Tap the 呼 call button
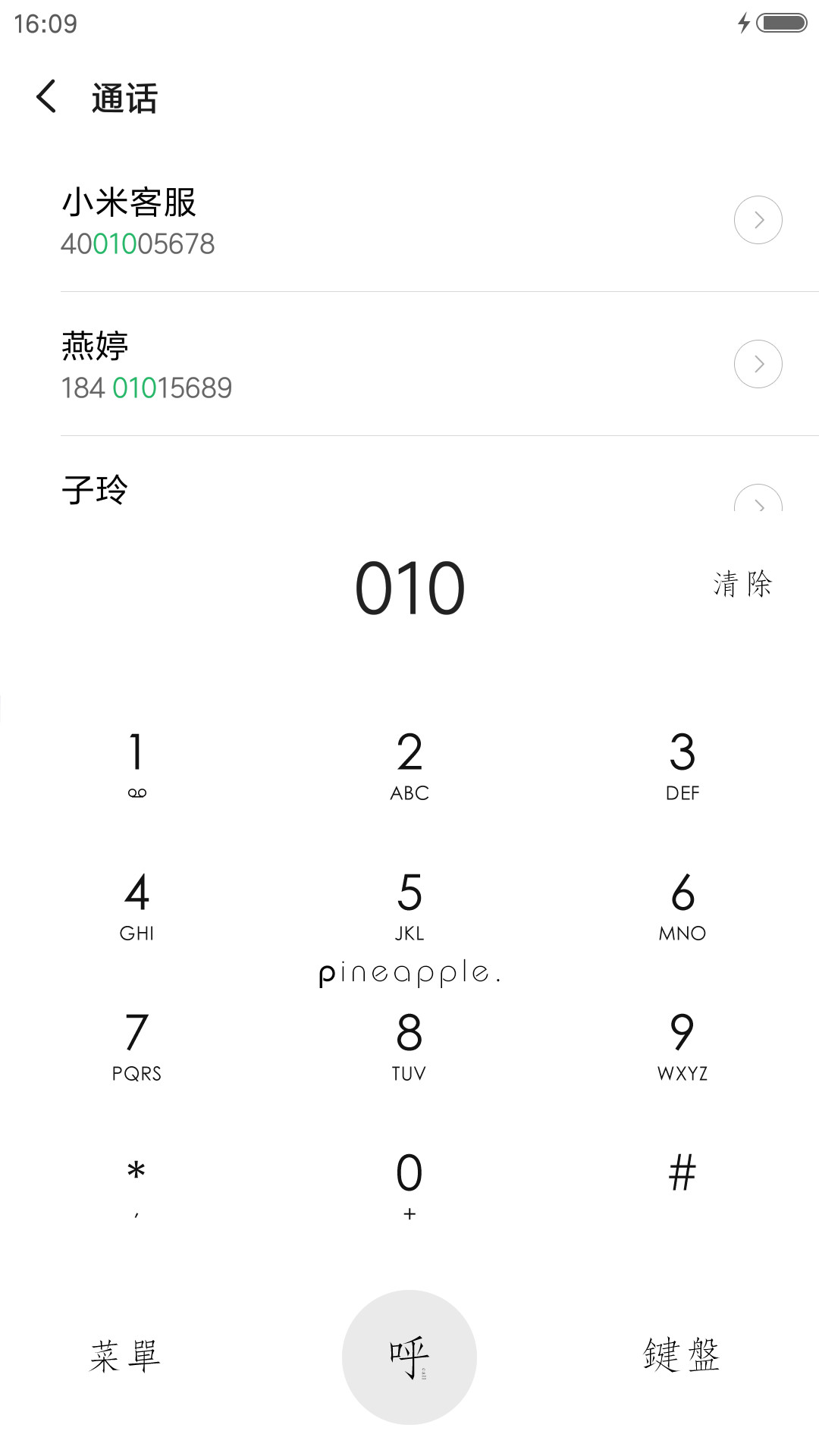Image resolution: width=819 pixels, height=1456 pixels. pos(409,1357)
